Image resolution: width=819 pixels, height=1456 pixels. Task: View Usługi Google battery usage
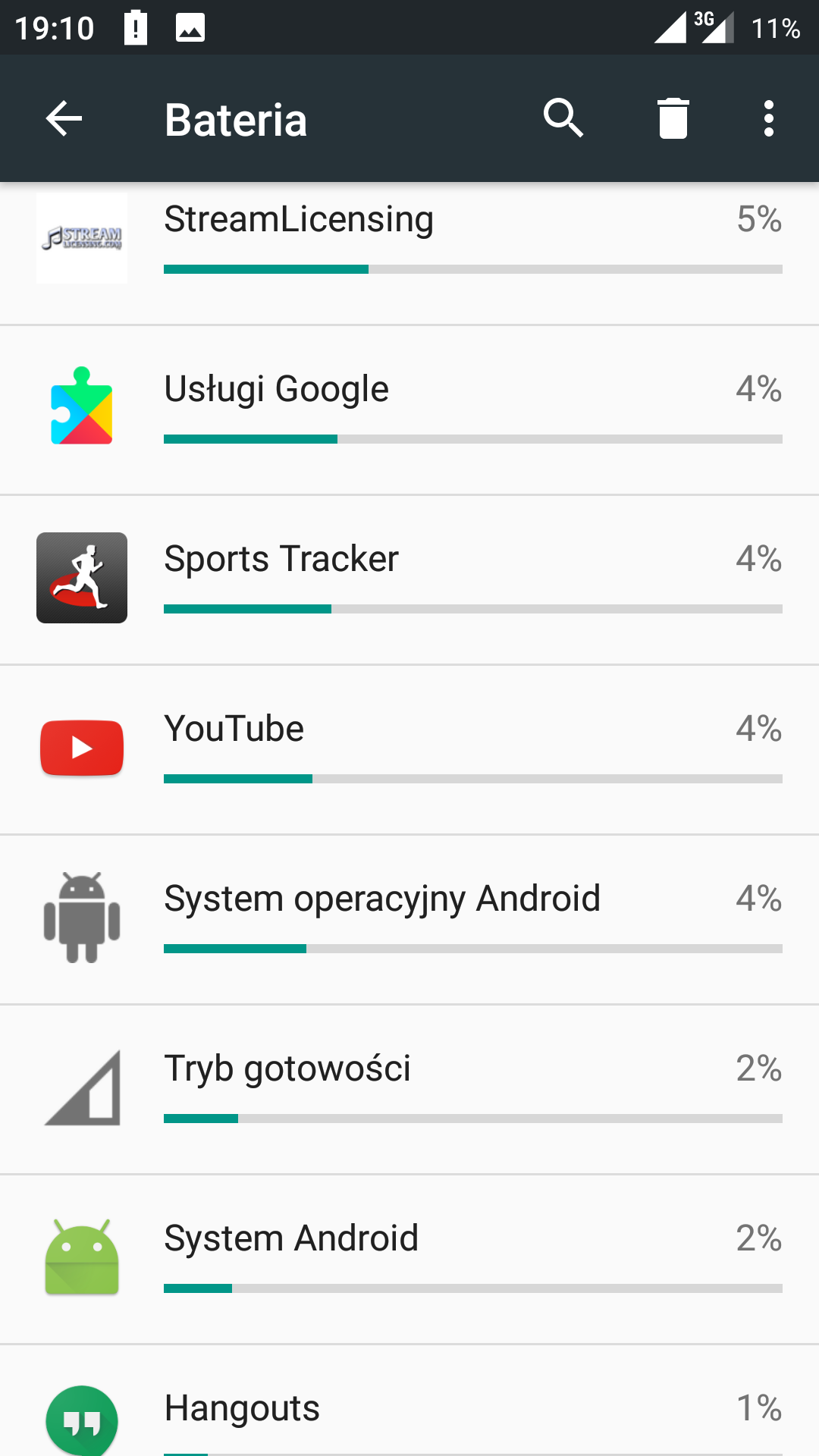tap(409, 410)
